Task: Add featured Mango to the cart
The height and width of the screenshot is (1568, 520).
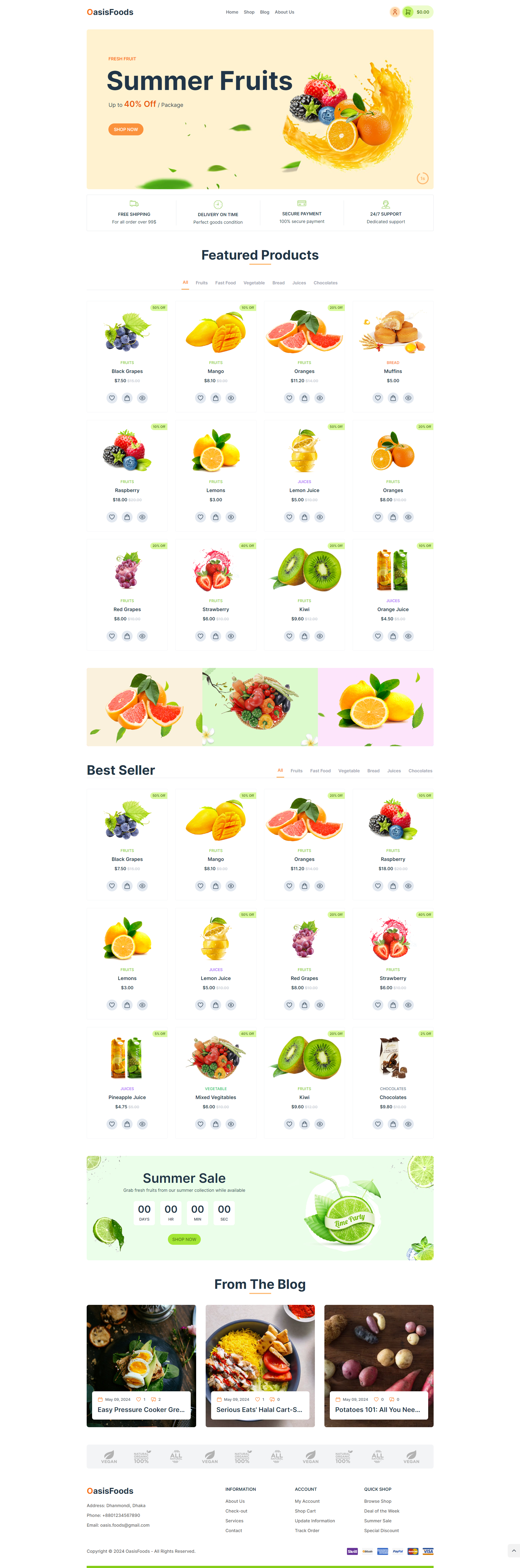Action: (215, 398)
